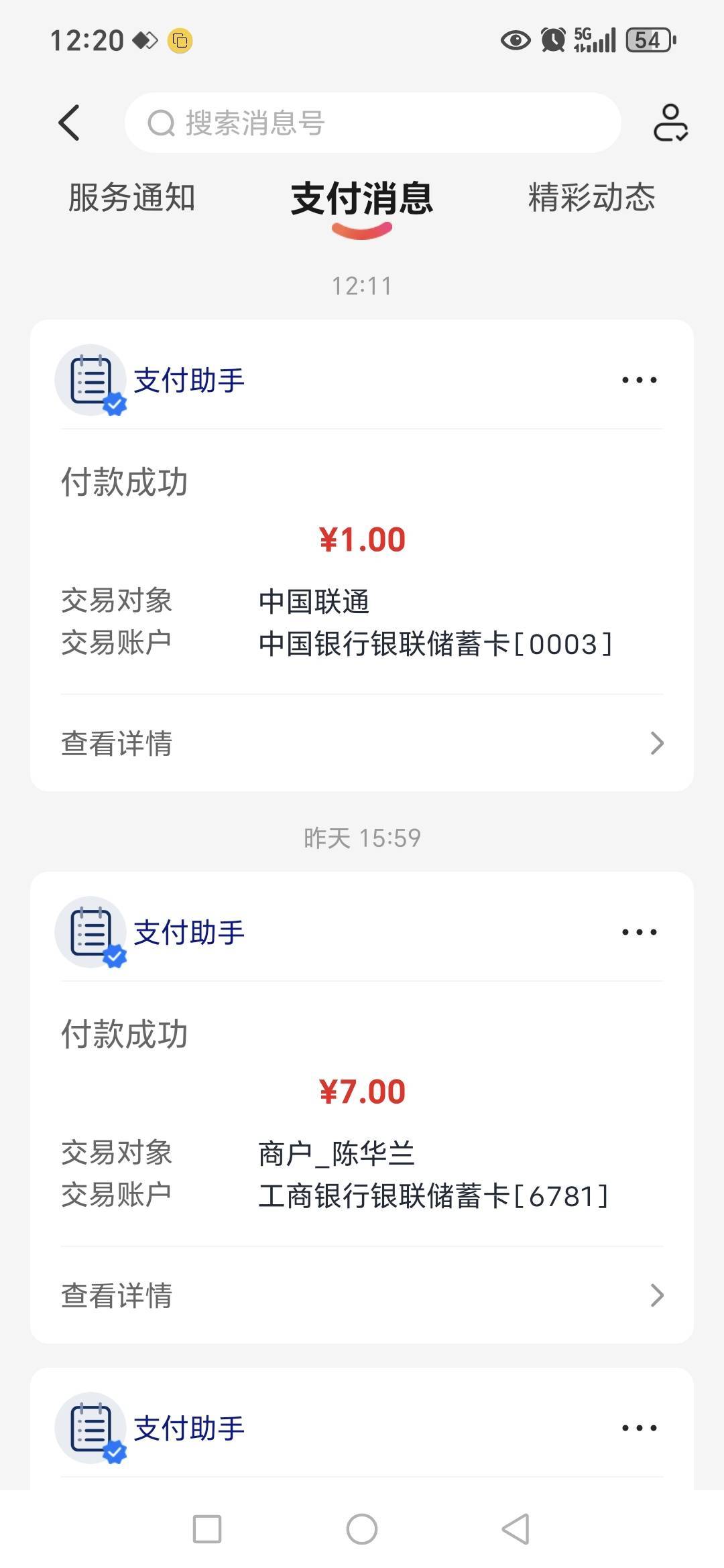Open the recent apps switcher
724x1568 pixels.
tap(207, 1529)
